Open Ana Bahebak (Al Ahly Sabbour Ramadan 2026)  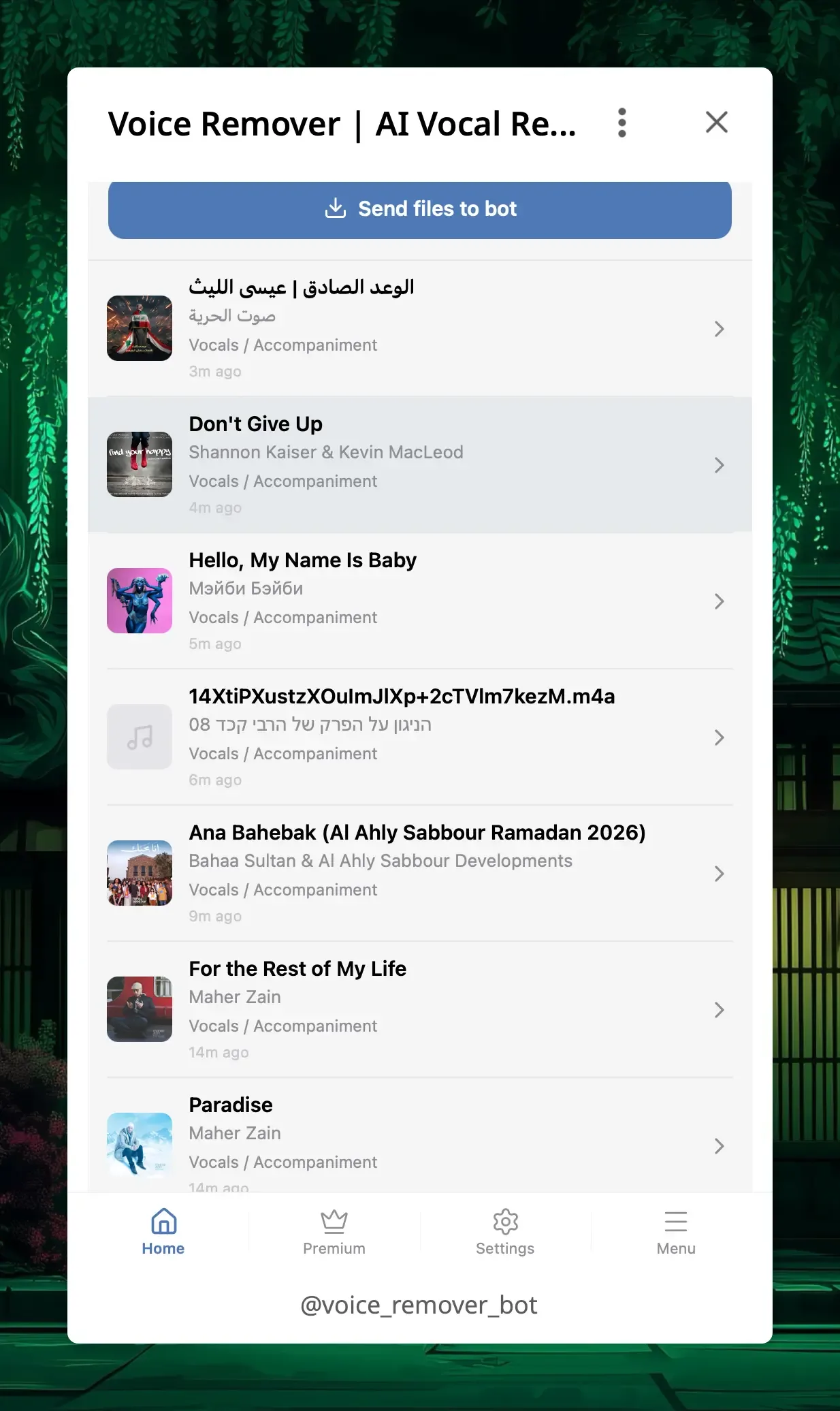[x=420, y=873]
